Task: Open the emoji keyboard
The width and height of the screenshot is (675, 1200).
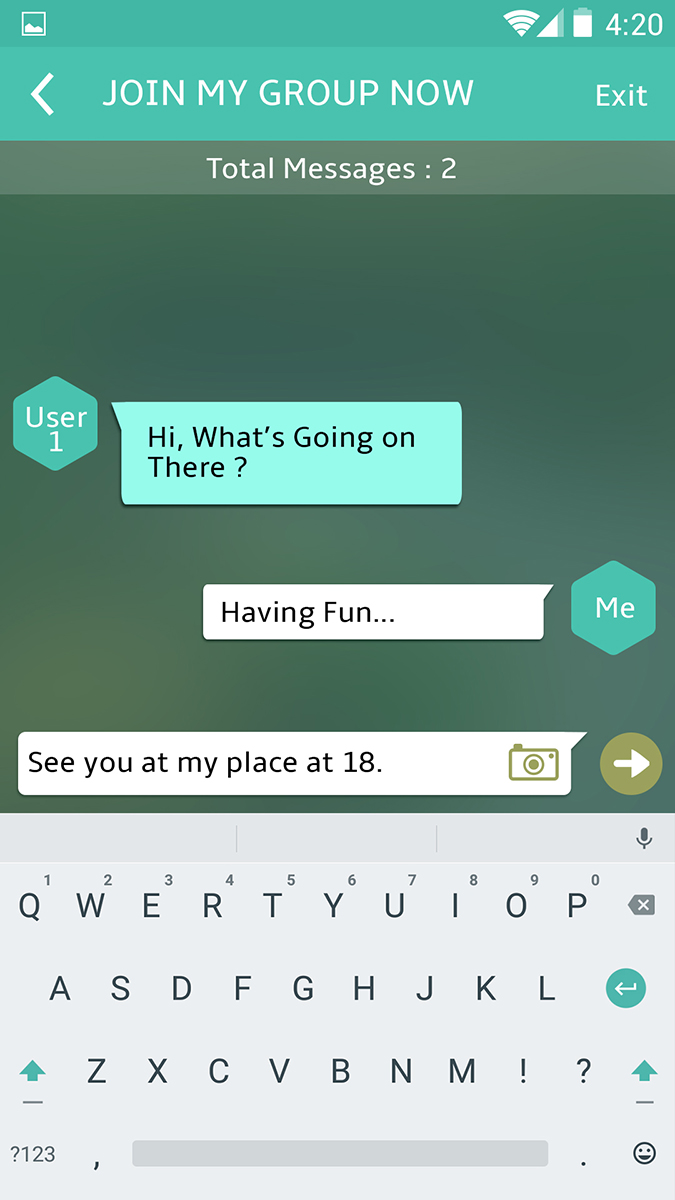Action: pos(644,1153)
